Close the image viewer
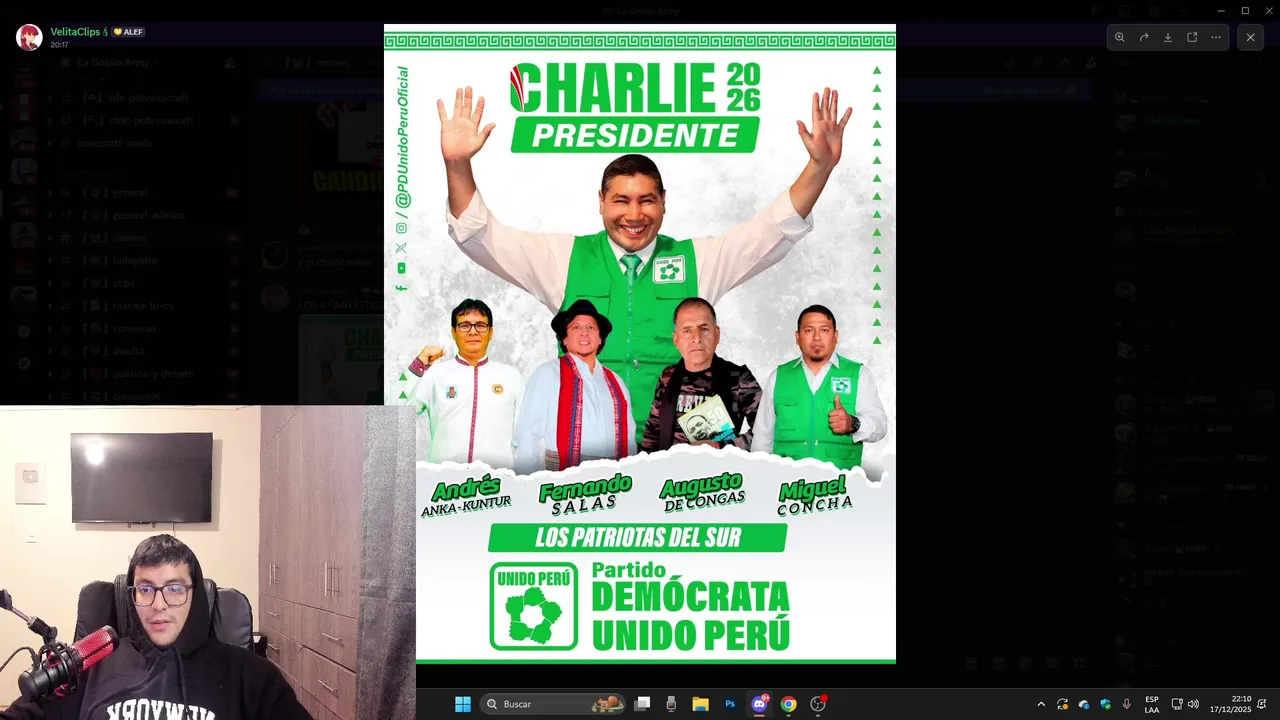This screenshot has height=720, width=1280. (x=1250, y=37)
